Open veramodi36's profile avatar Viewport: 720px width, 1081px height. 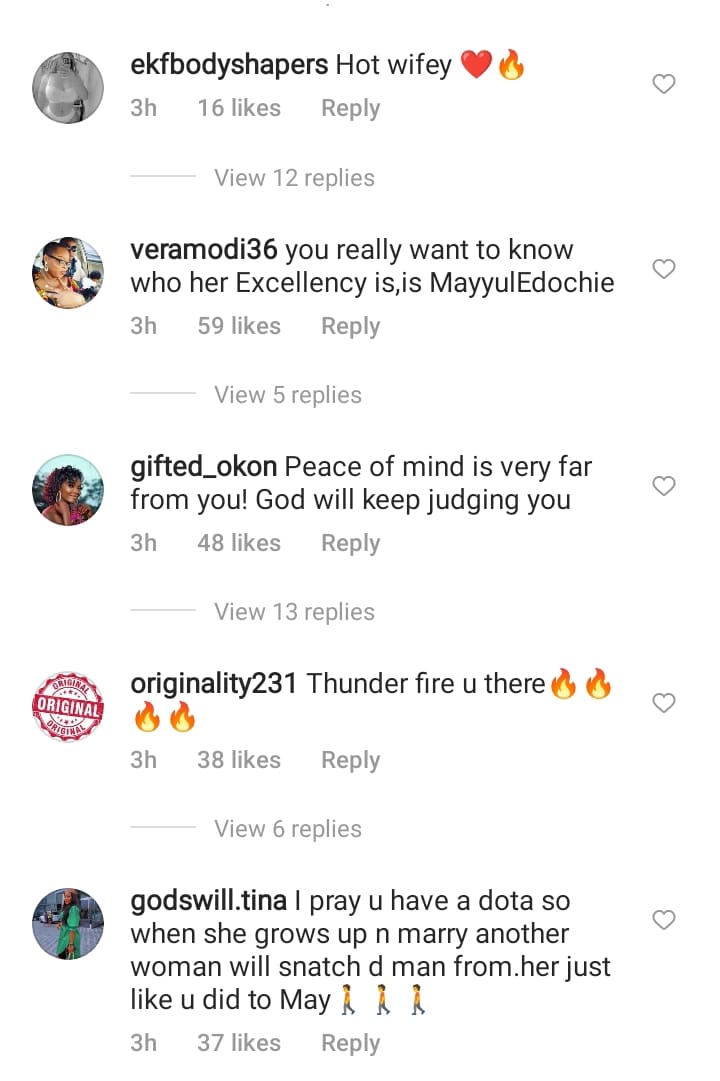coord(68,272)
